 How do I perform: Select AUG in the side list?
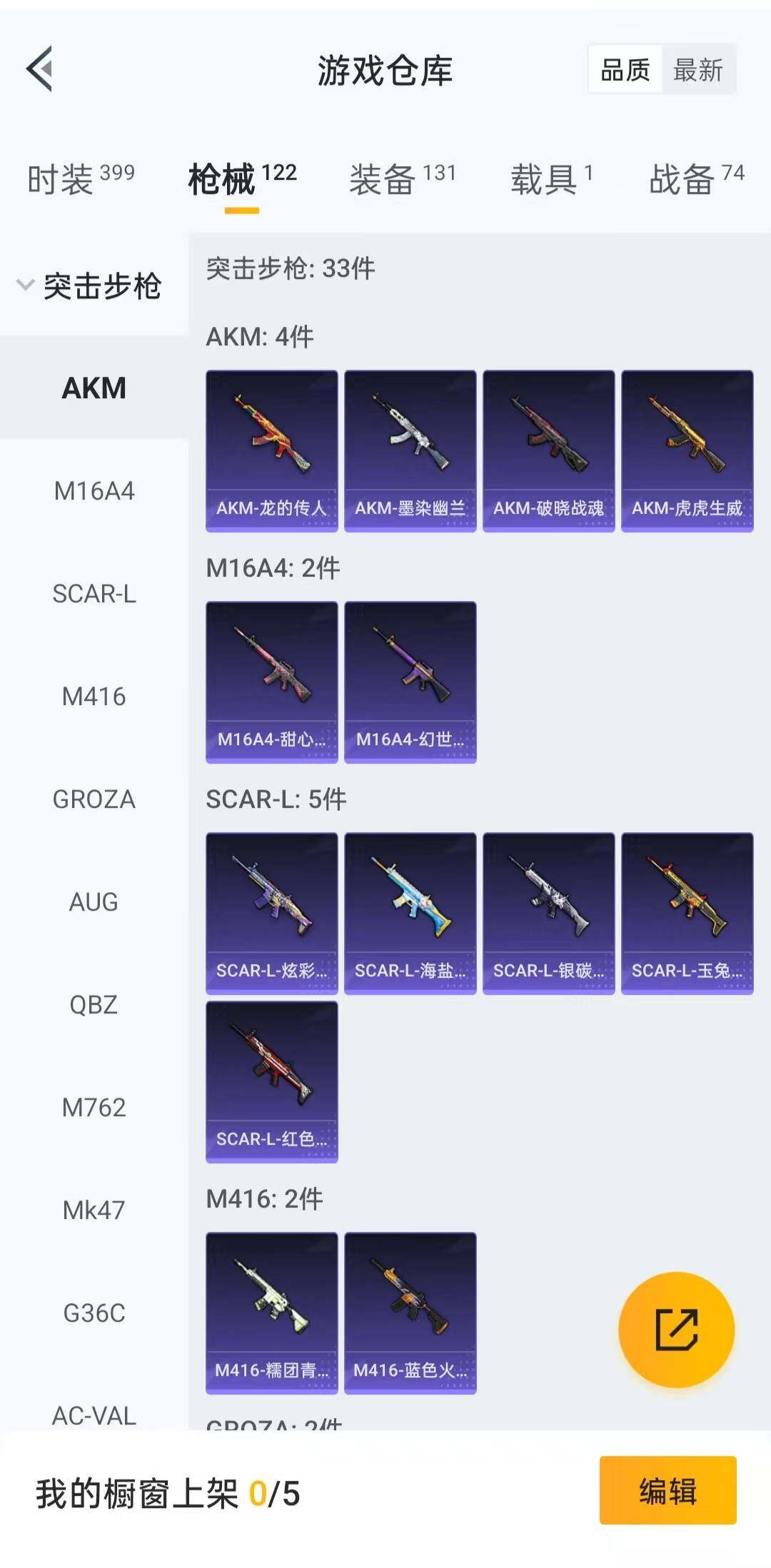click(94, 902)
